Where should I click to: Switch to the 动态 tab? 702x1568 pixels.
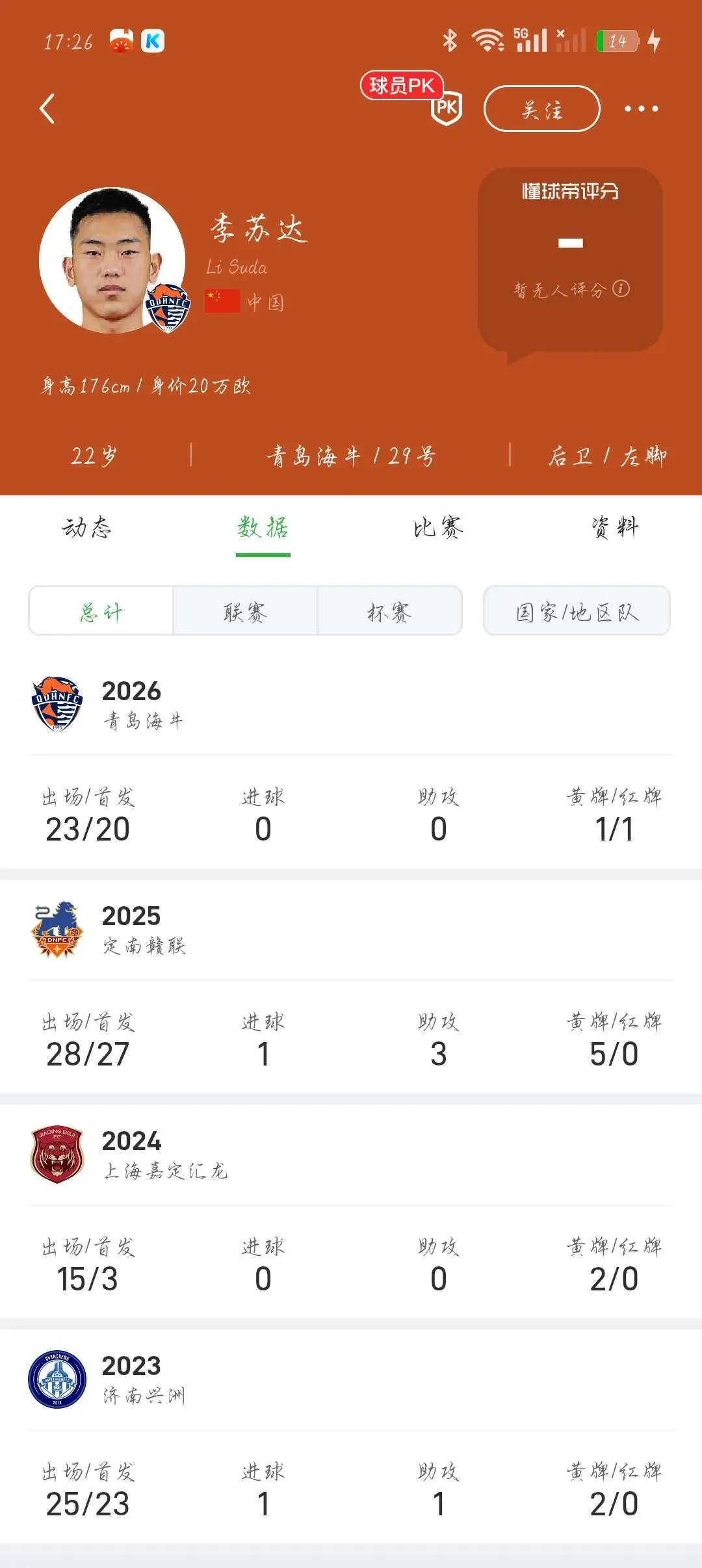[x=87, y=527]
